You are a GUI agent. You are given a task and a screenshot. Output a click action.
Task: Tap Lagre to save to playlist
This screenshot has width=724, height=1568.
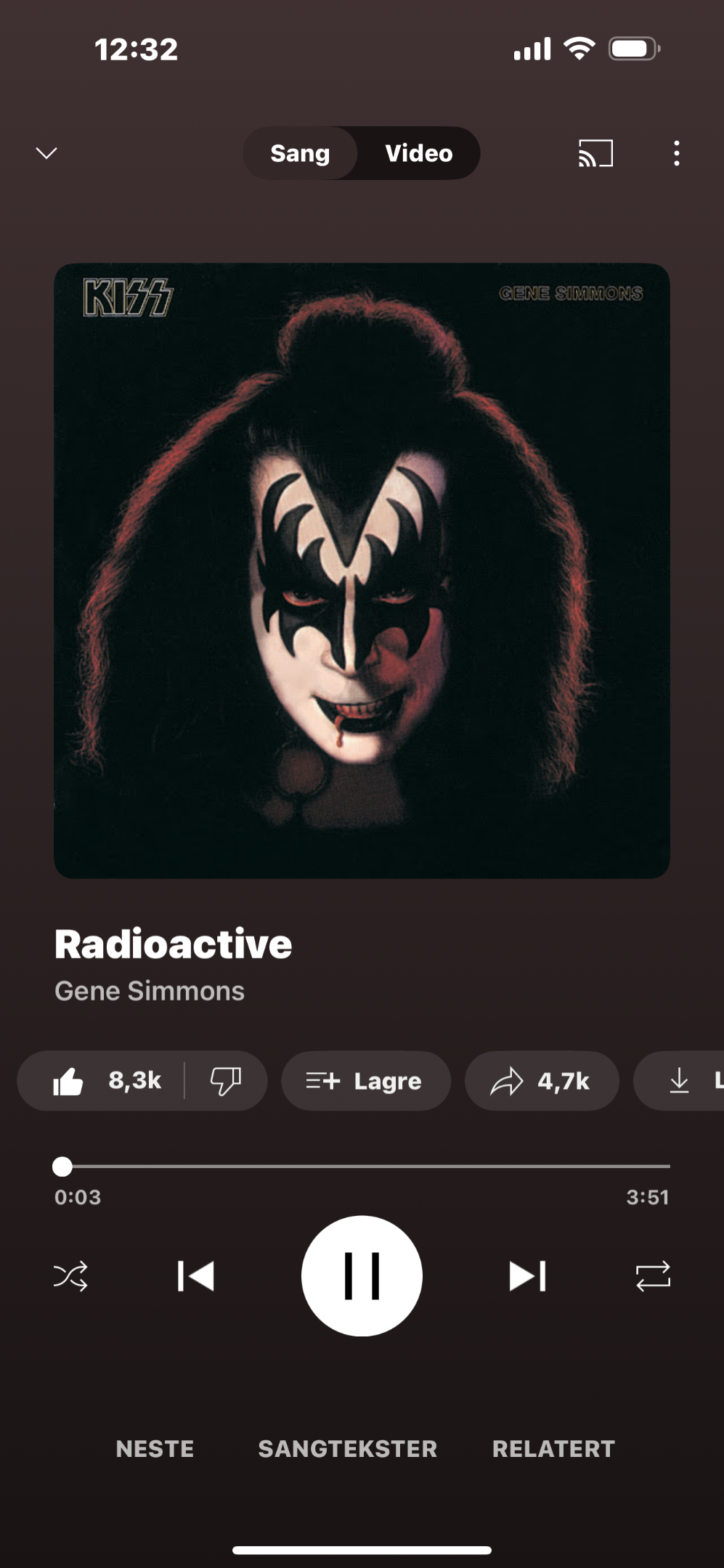(365, 1081)
